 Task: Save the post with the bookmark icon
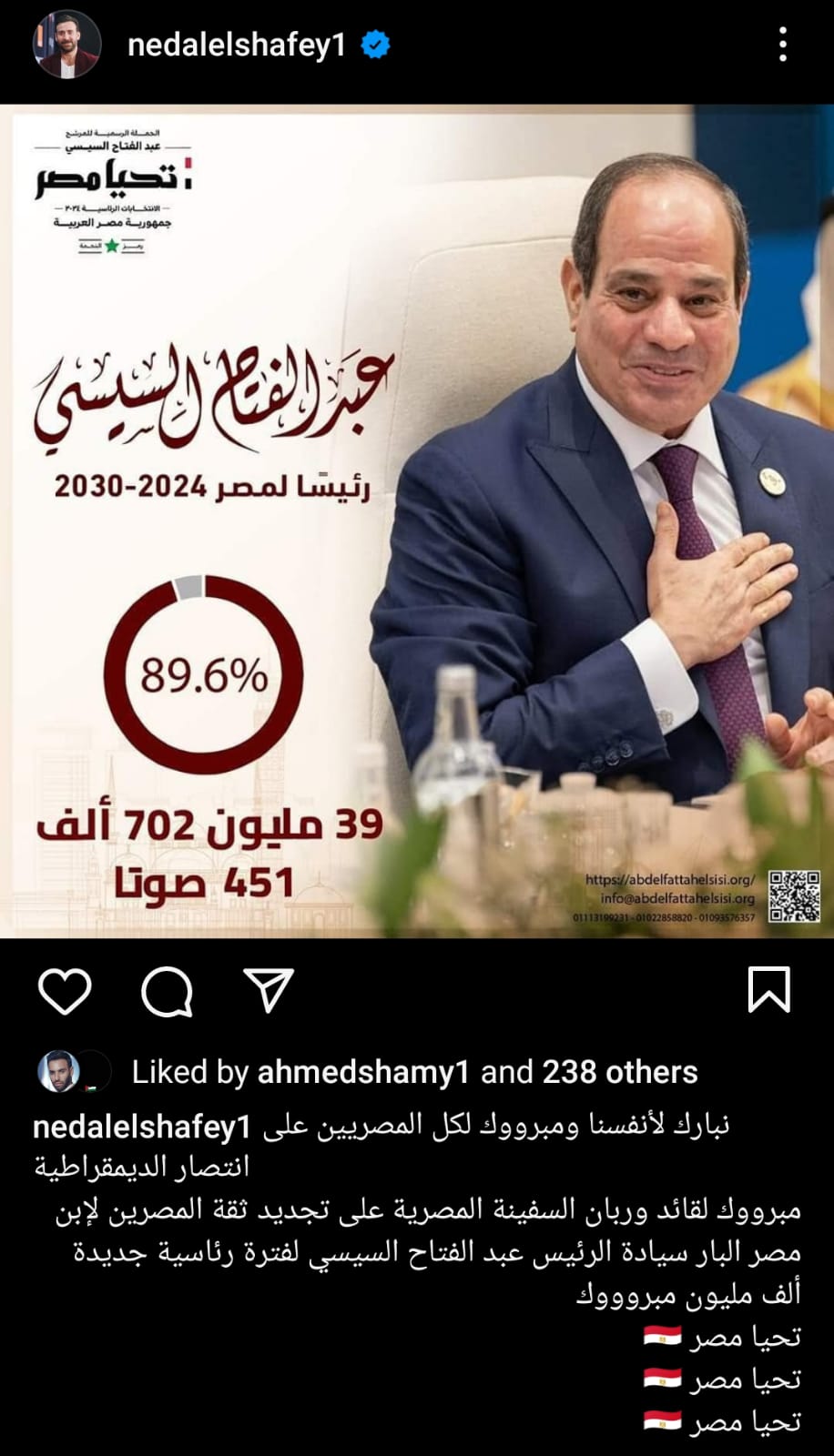tap(768, 990)
